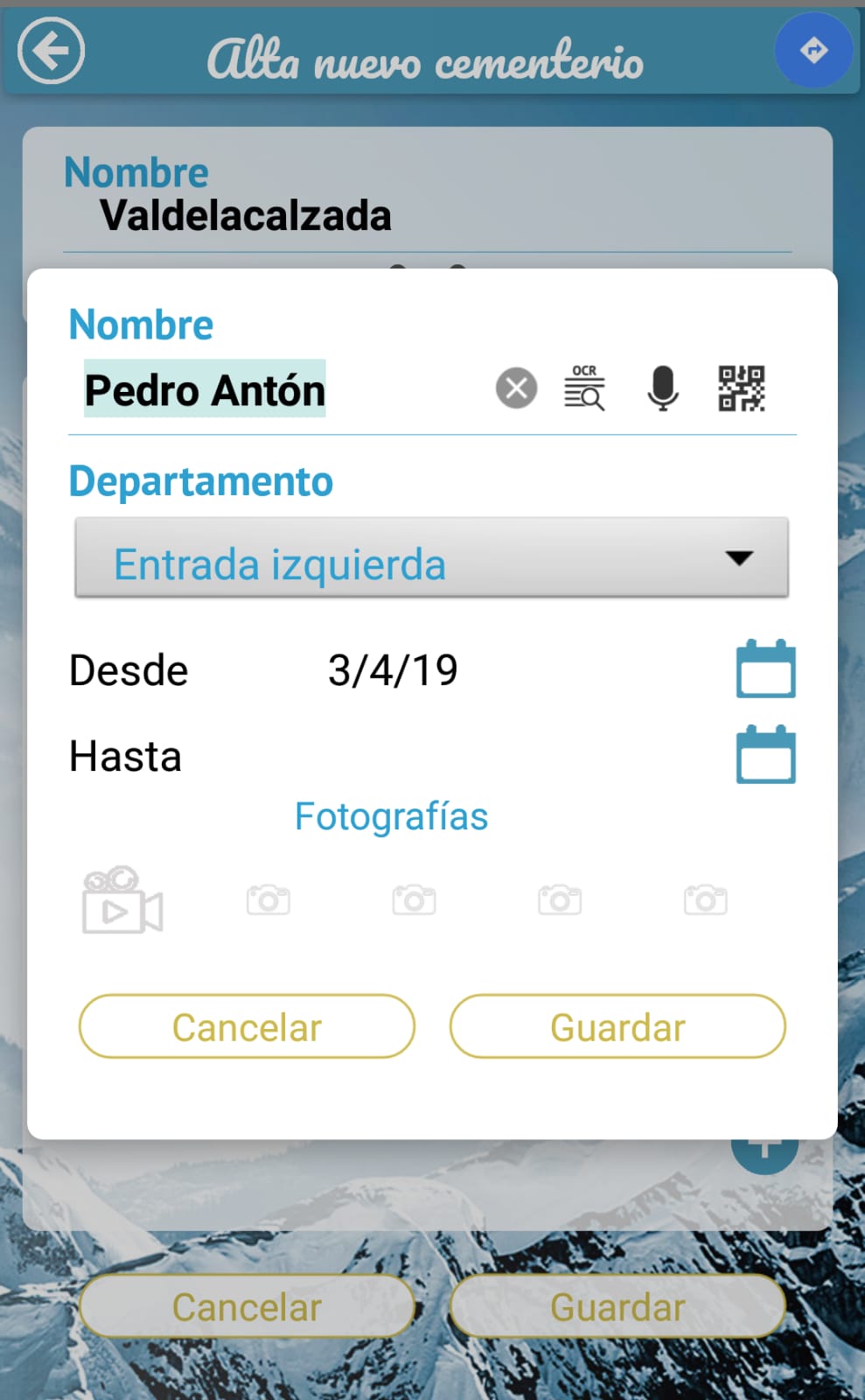Scan a QR code for the name

pyautogui.click(x=741, y=388)
